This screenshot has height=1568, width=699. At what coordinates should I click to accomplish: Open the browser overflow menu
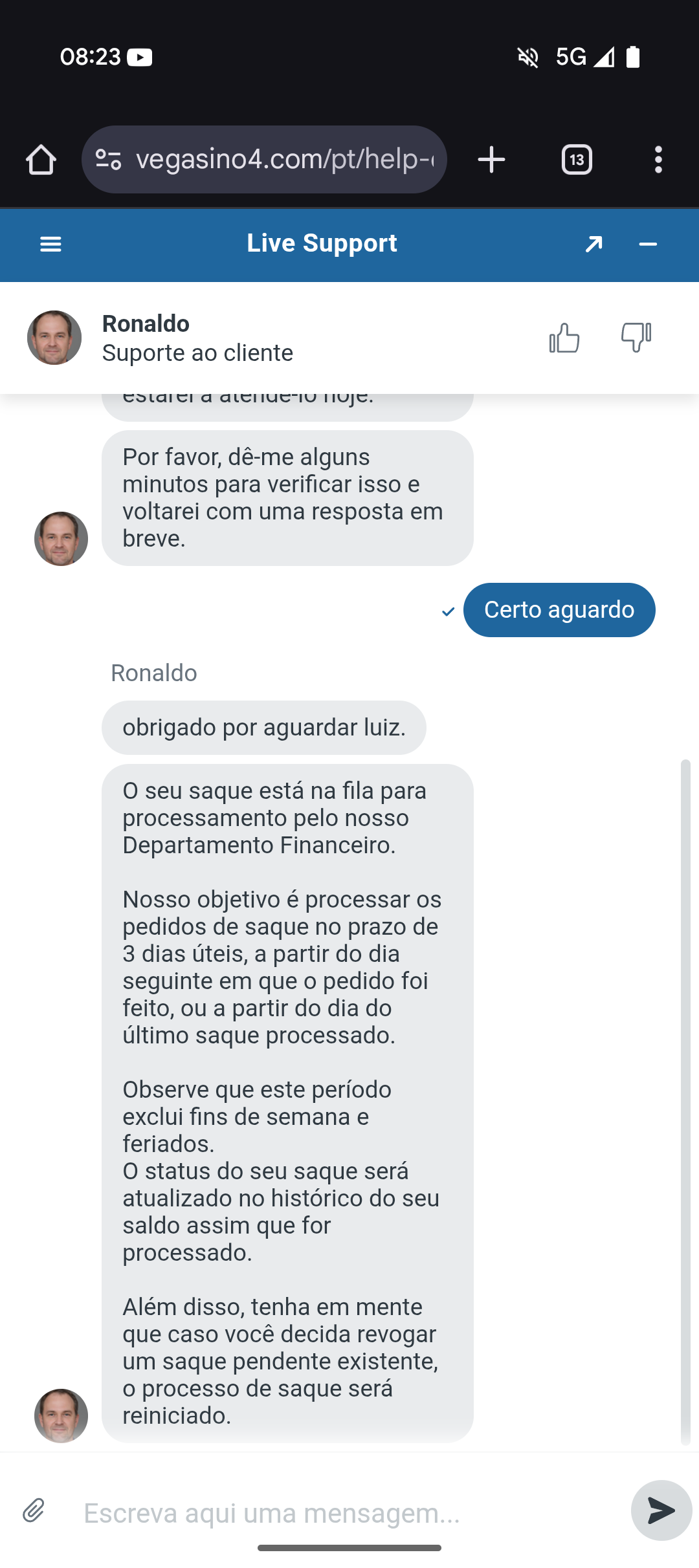pos(658,159)
